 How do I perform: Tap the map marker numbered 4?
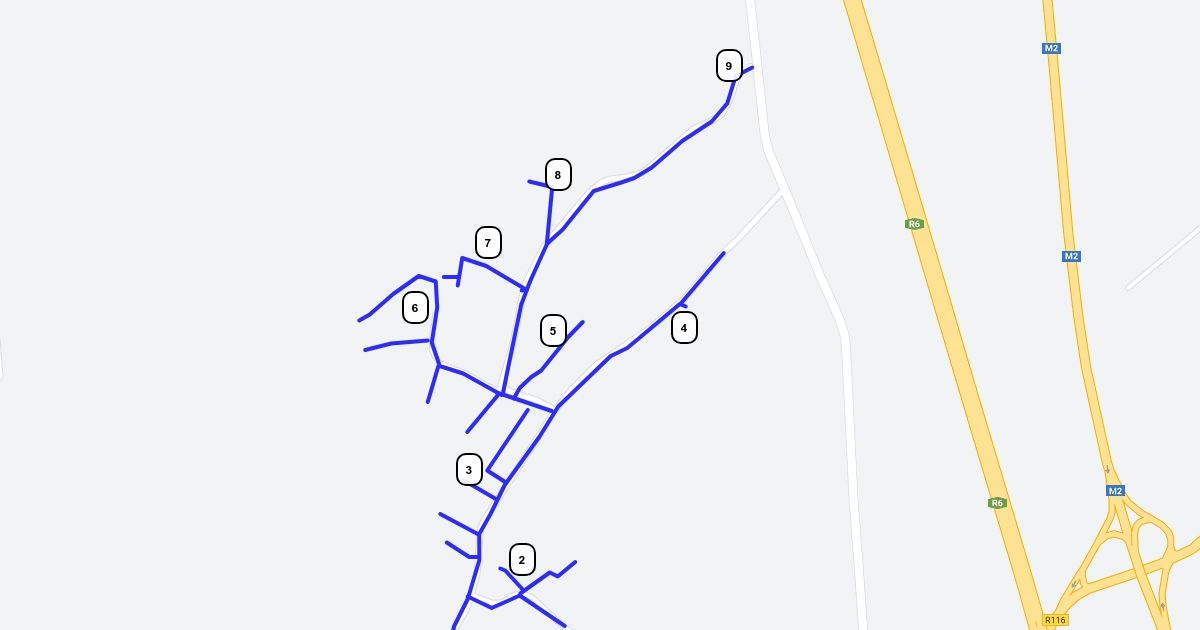[684, 328]
